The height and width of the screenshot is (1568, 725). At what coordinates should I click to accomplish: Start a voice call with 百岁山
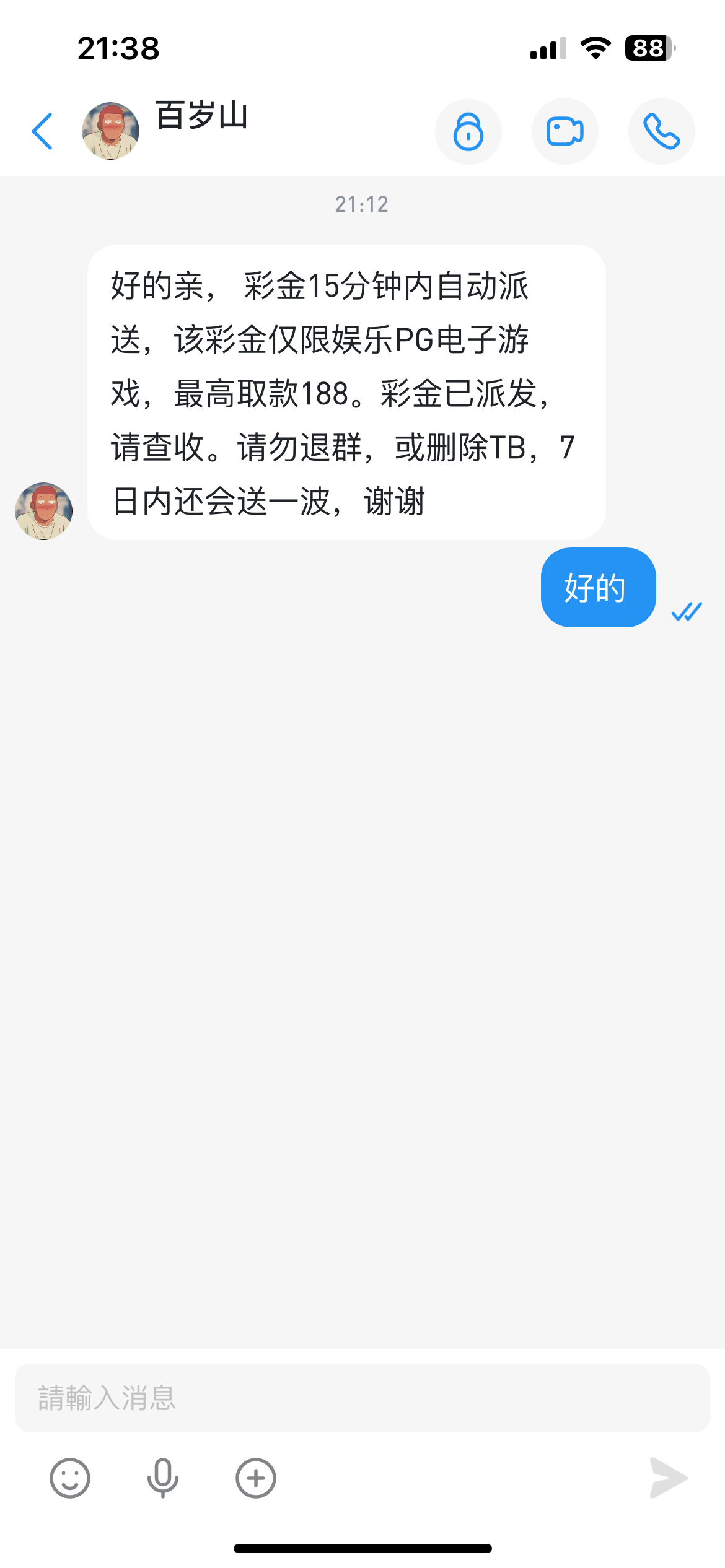tap(661, 131)
